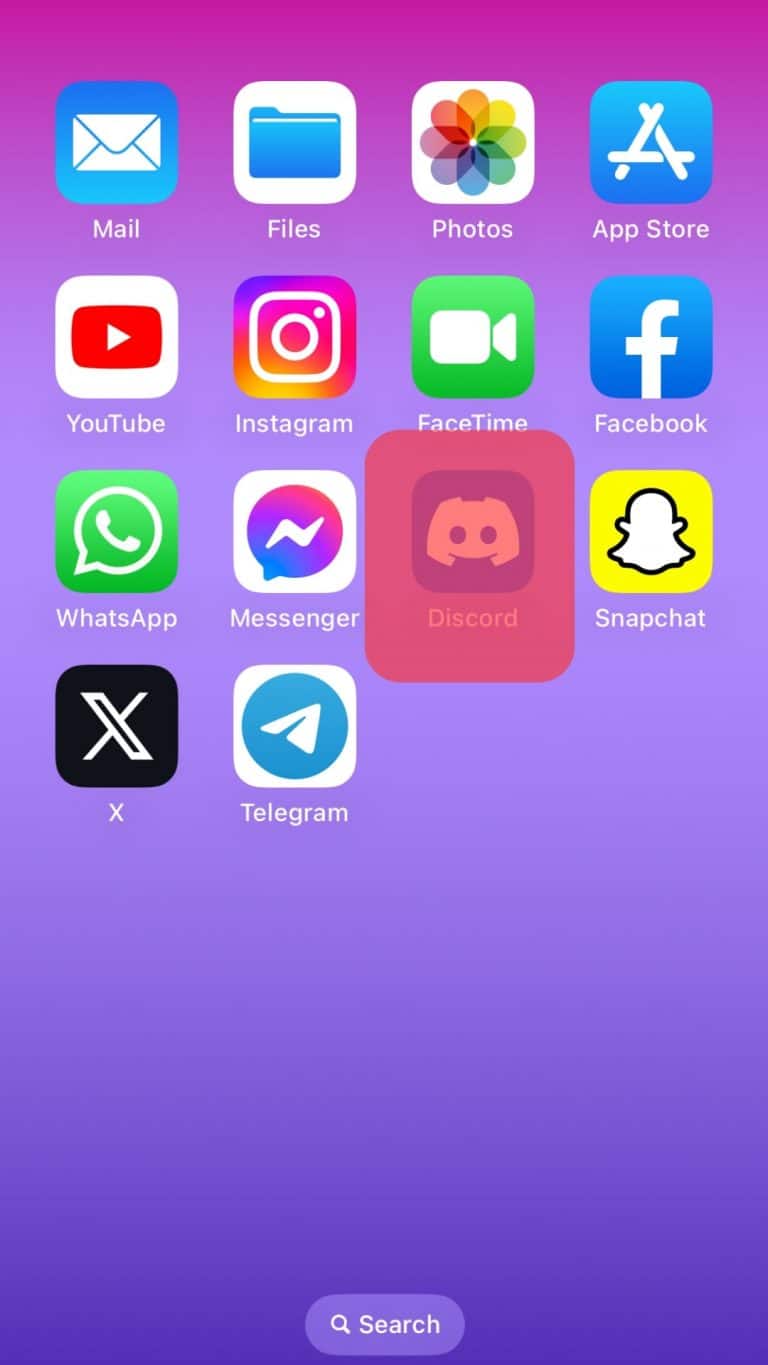Start a FaceTime call
This screenshot has width=768, height=1365.
[472, 336]
